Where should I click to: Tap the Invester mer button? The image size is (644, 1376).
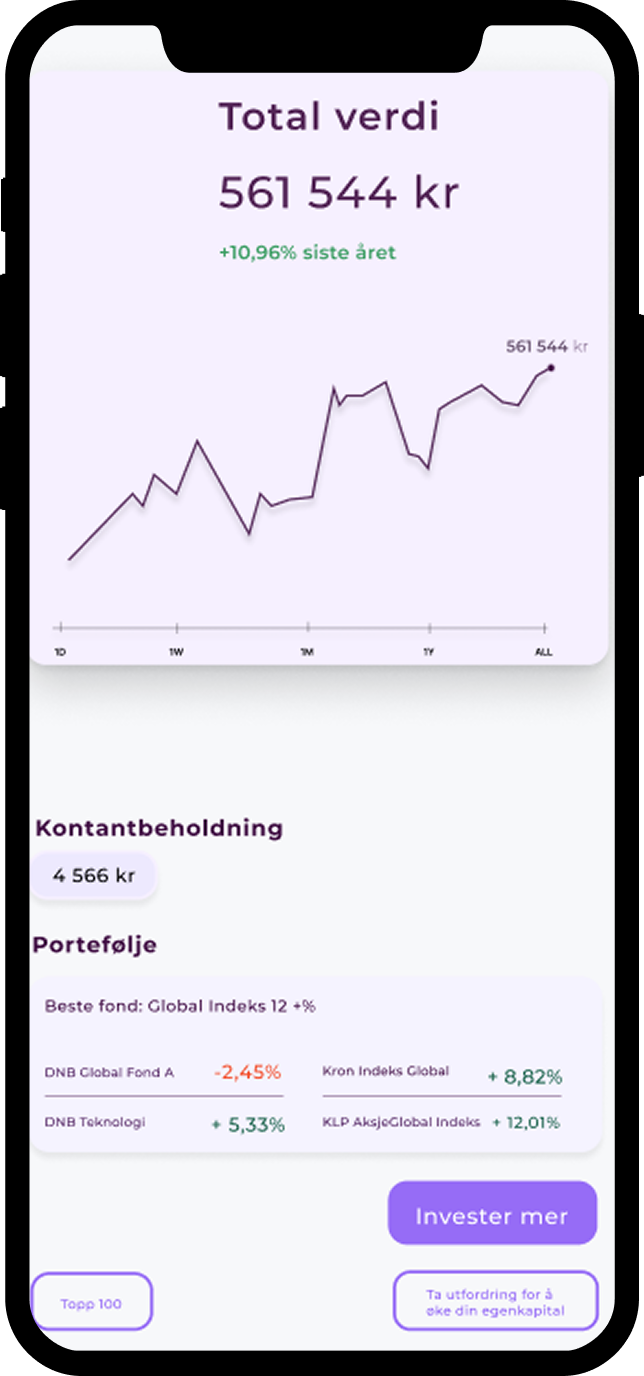tap(492, 1214)
